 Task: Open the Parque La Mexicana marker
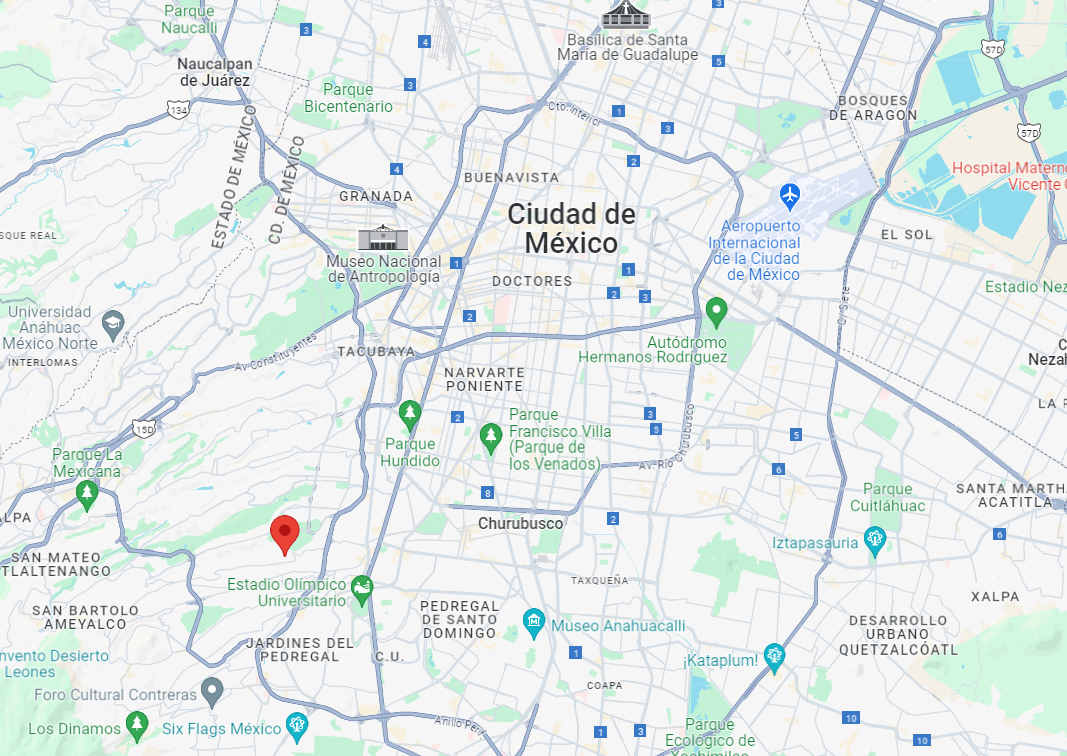[86, 495]
